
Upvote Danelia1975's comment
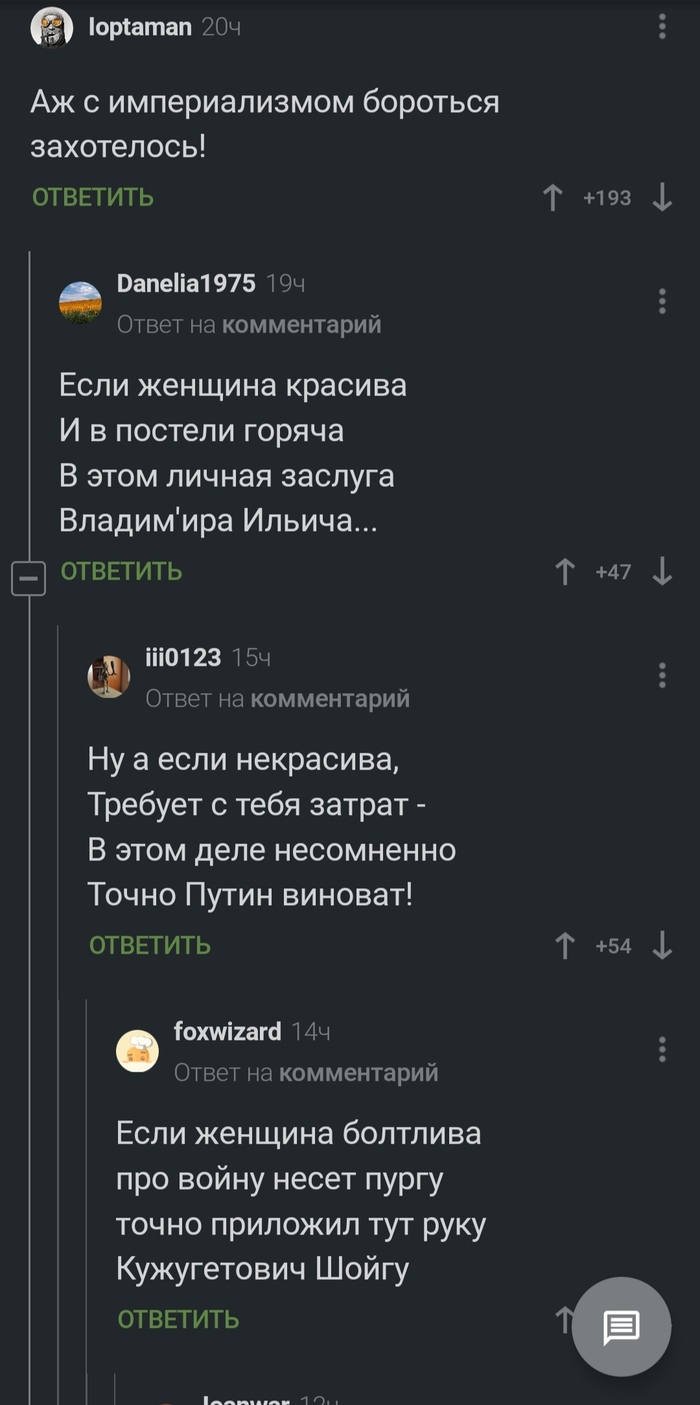tap(565, 572)
